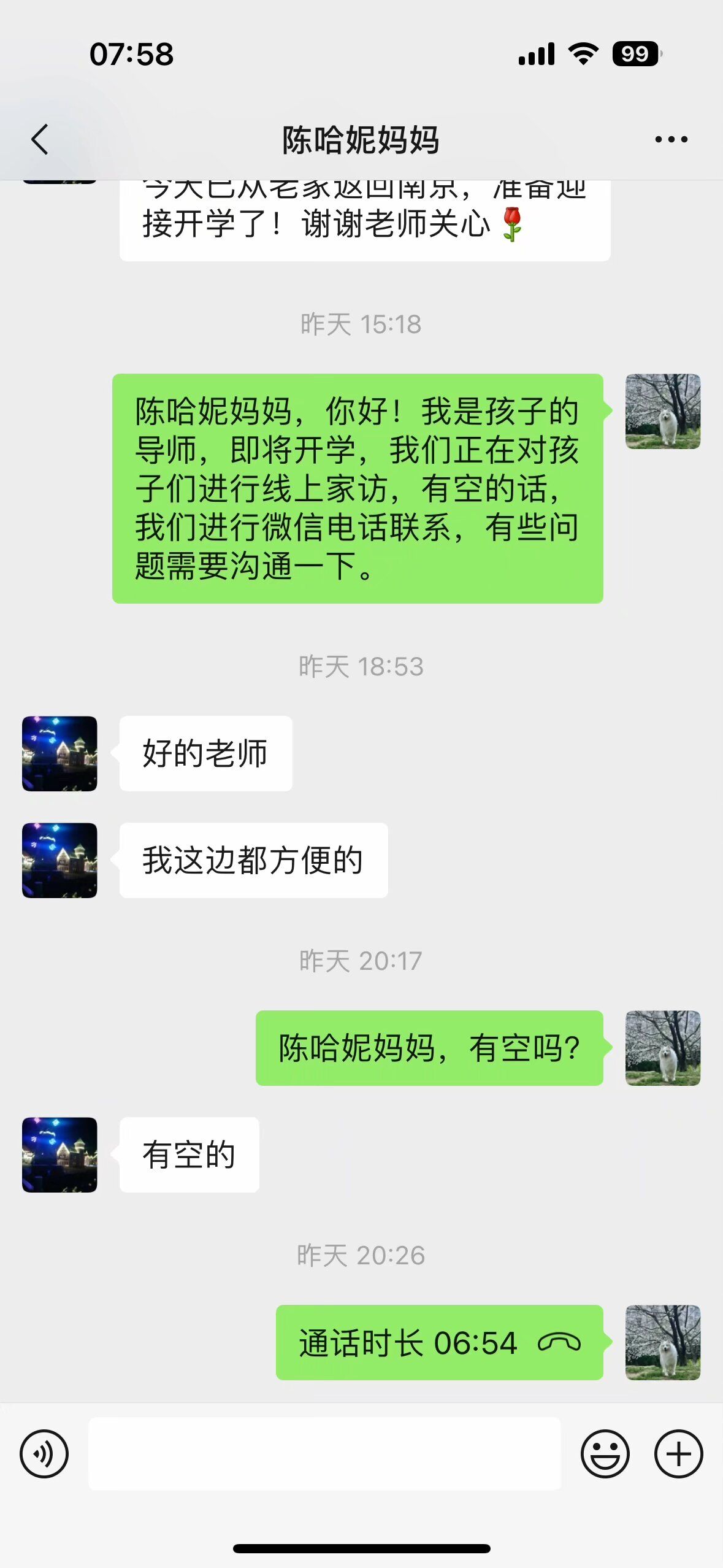723x1568 pixels.
Task: Open the emoji sticker panel
Action: pos(605,1453)
